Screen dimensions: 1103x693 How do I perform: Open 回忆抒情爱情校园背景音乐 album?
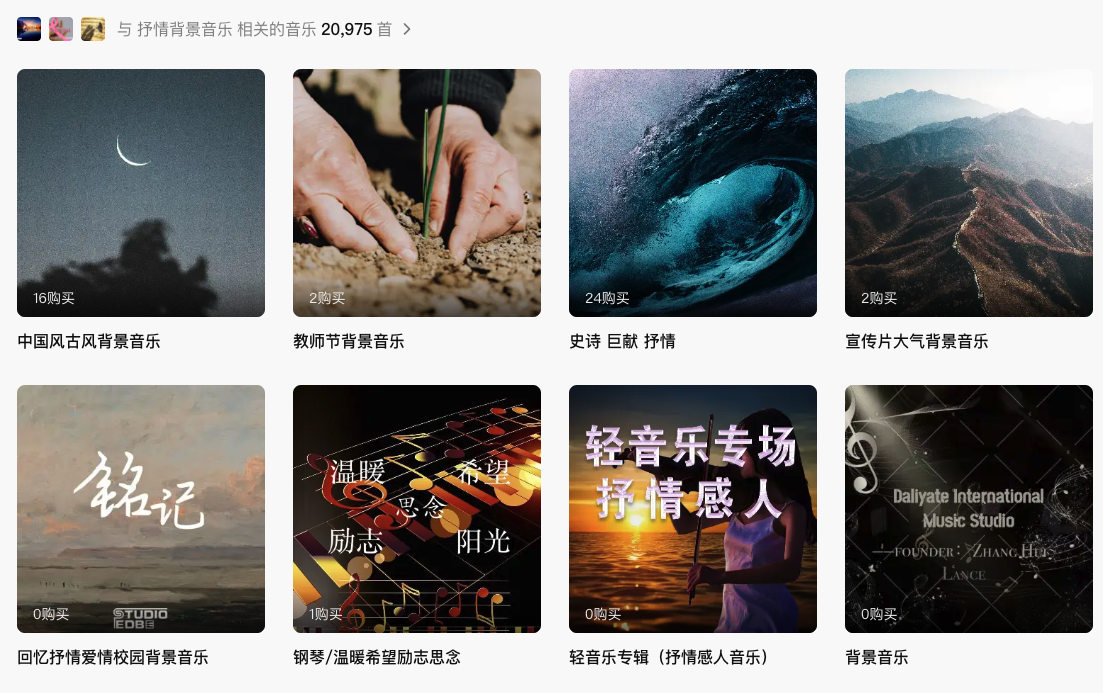coord(141,509)
